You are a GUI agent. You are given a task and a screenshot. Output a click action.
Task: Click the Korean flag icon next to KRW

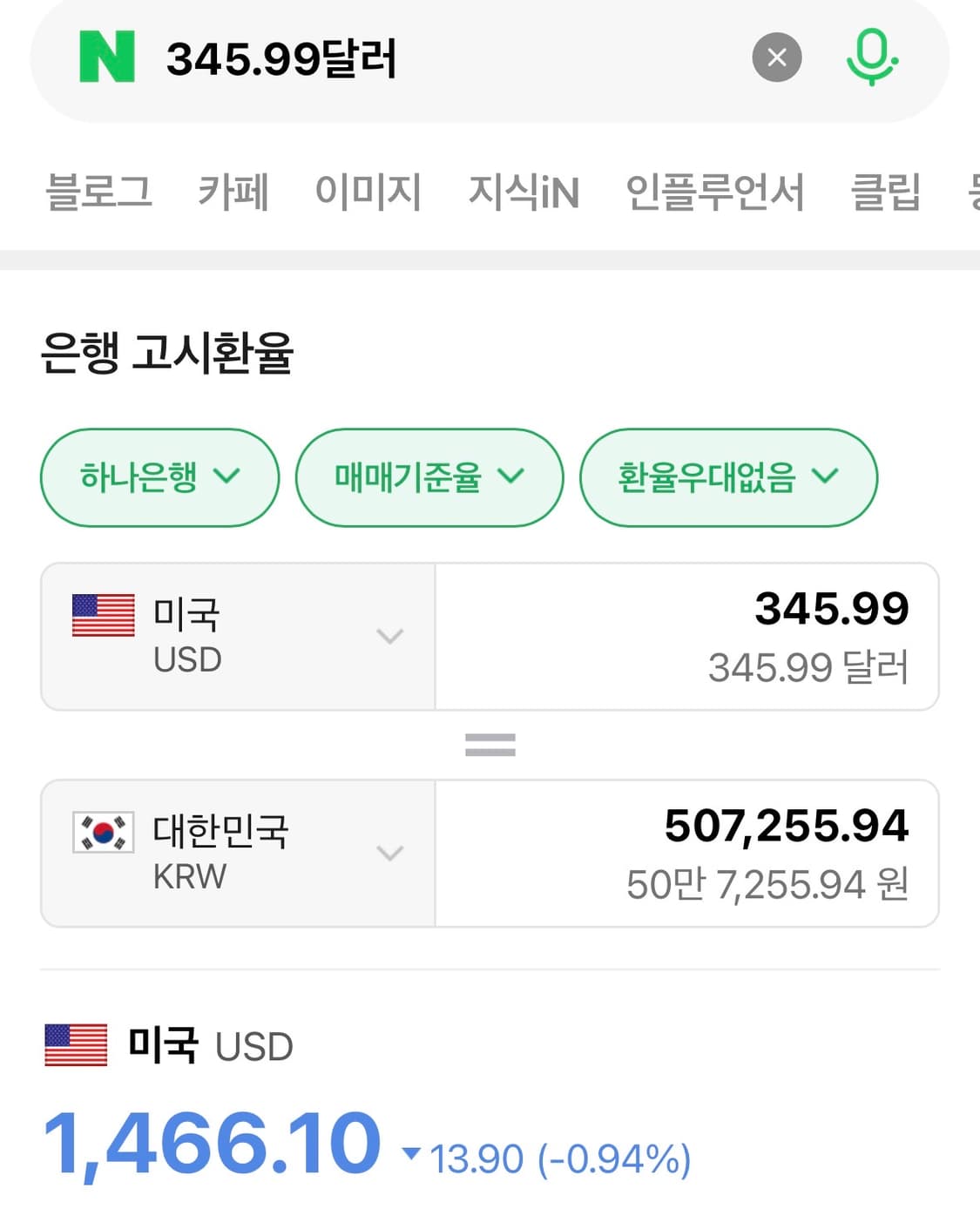coord(101,832)
